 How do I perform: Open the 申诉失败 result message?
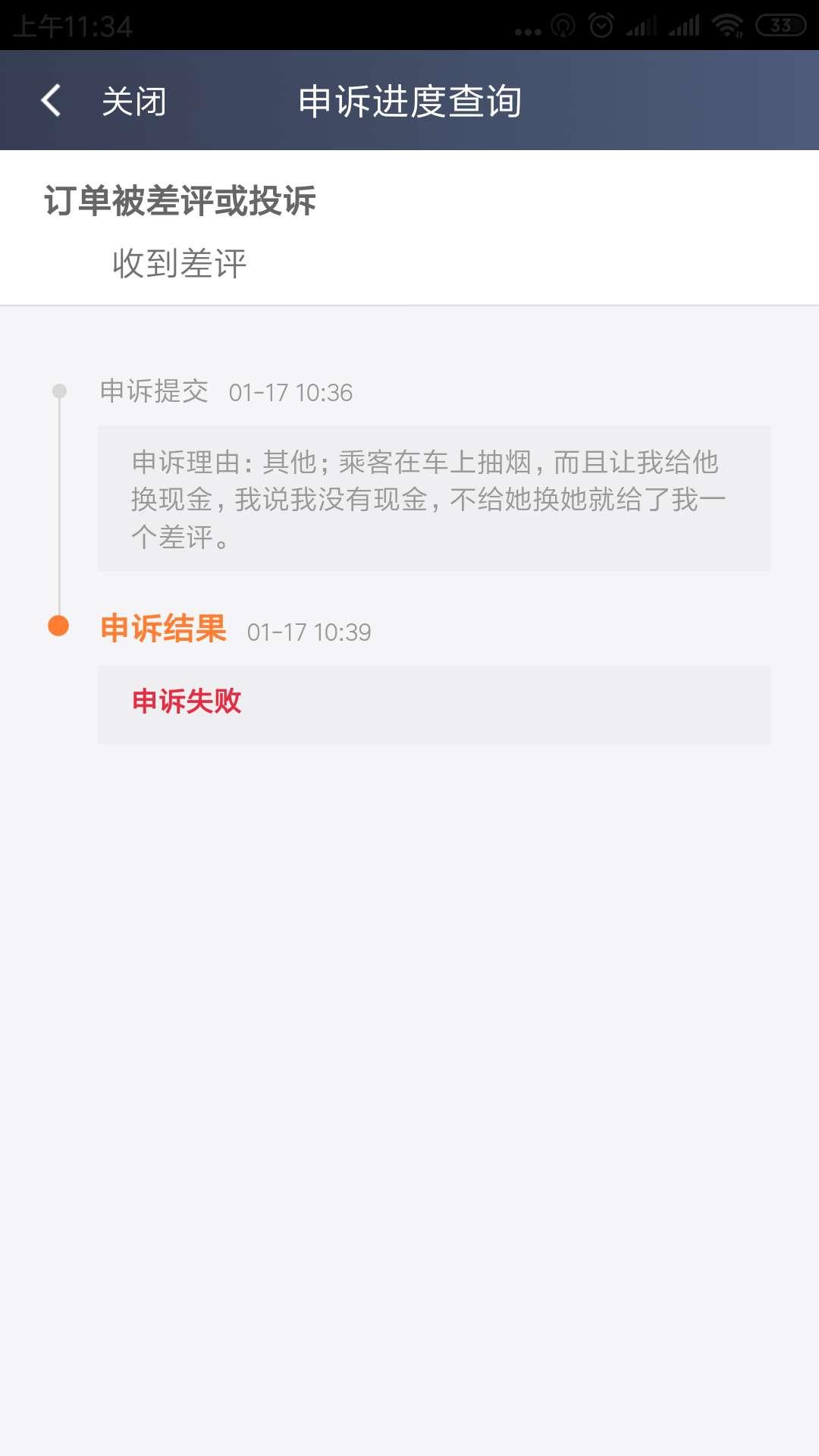(x=187, y=702)
